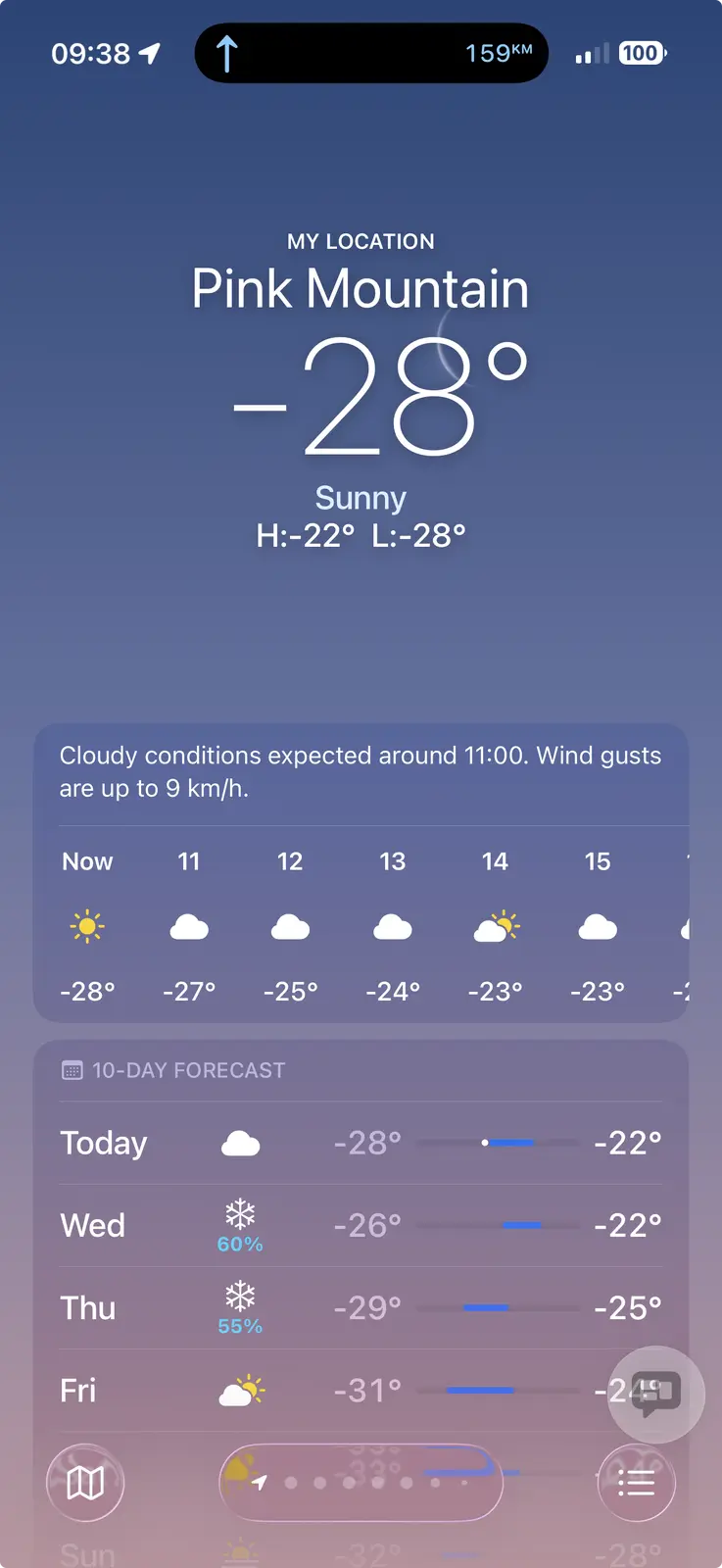Screen dimensions: 722x1568
Task: Open the weather map
Action: (x=85, y=1483)
